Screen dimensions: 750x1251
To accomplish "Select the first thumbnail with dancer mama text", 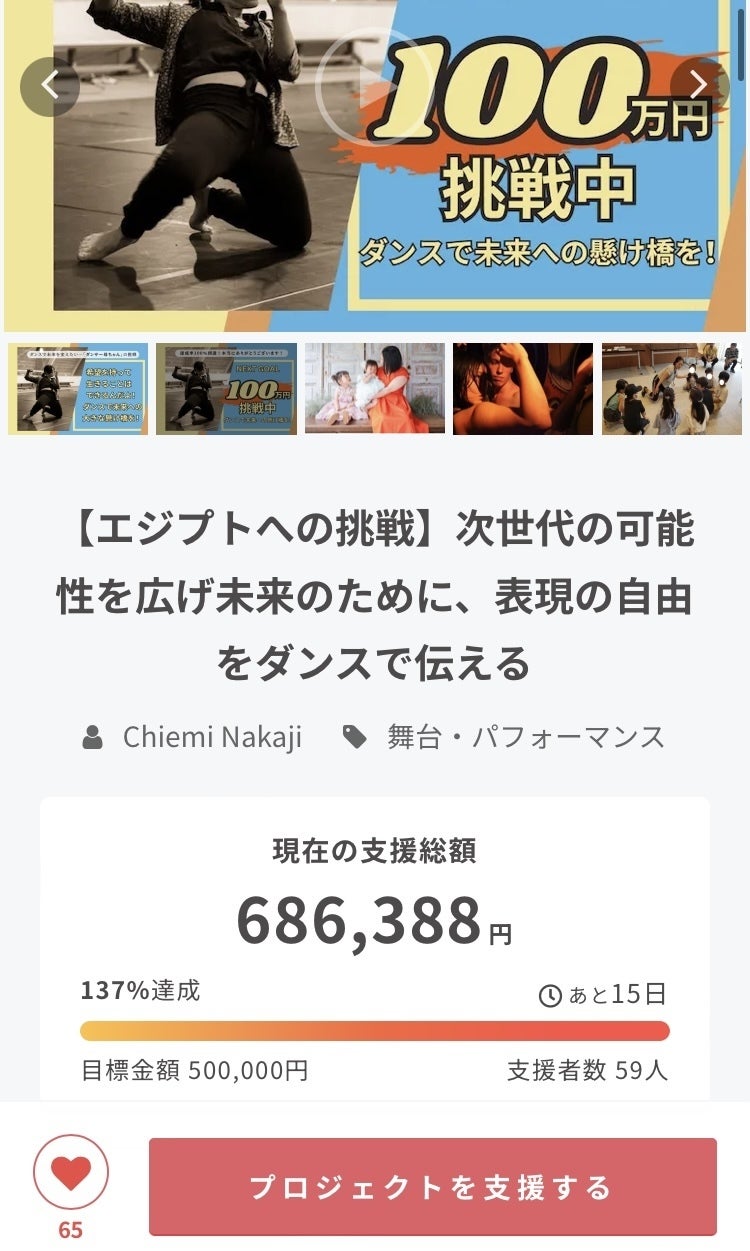I will [x=78, y=389].
